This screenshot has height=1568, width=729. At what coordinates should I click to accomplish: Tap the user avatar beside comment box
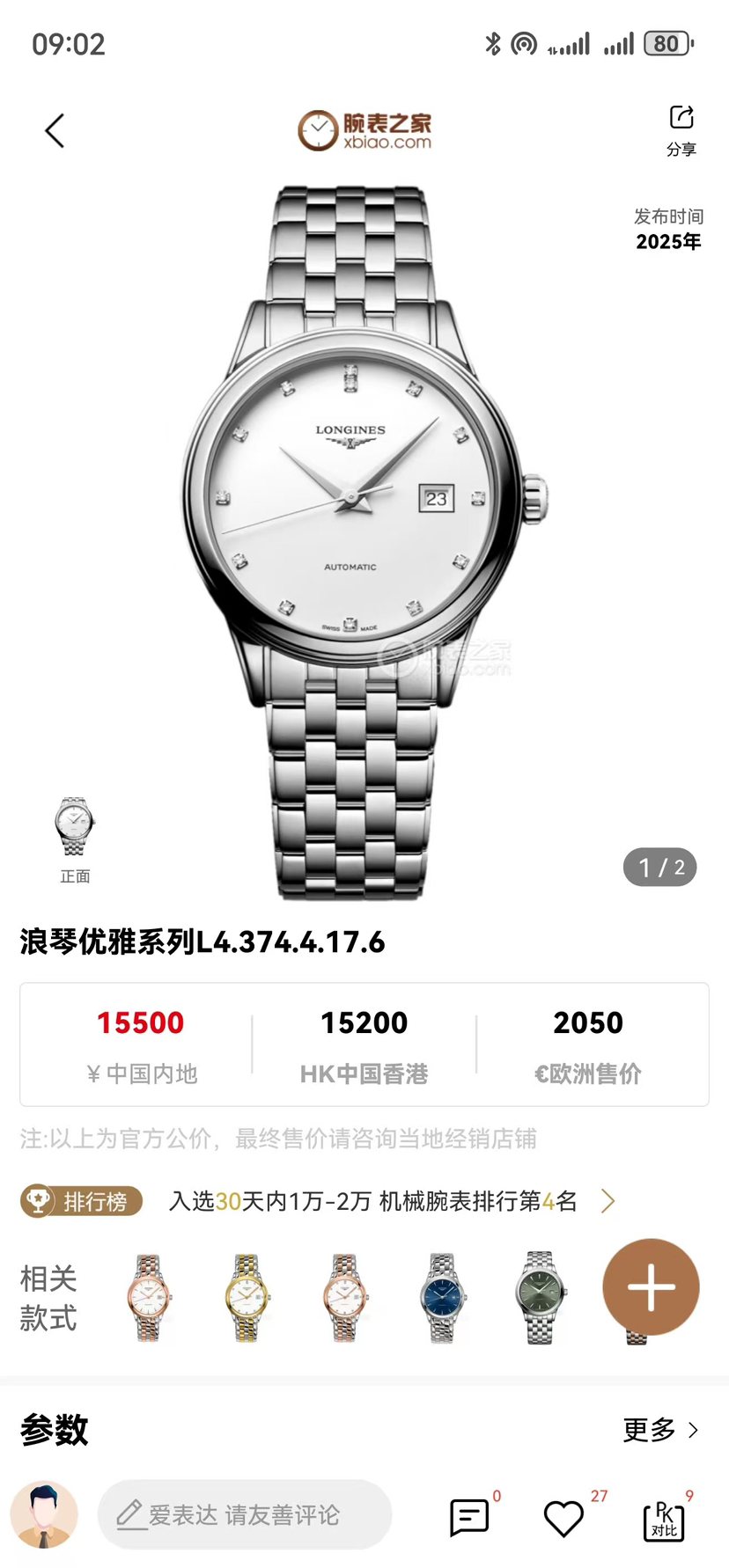pos(44,1514)
